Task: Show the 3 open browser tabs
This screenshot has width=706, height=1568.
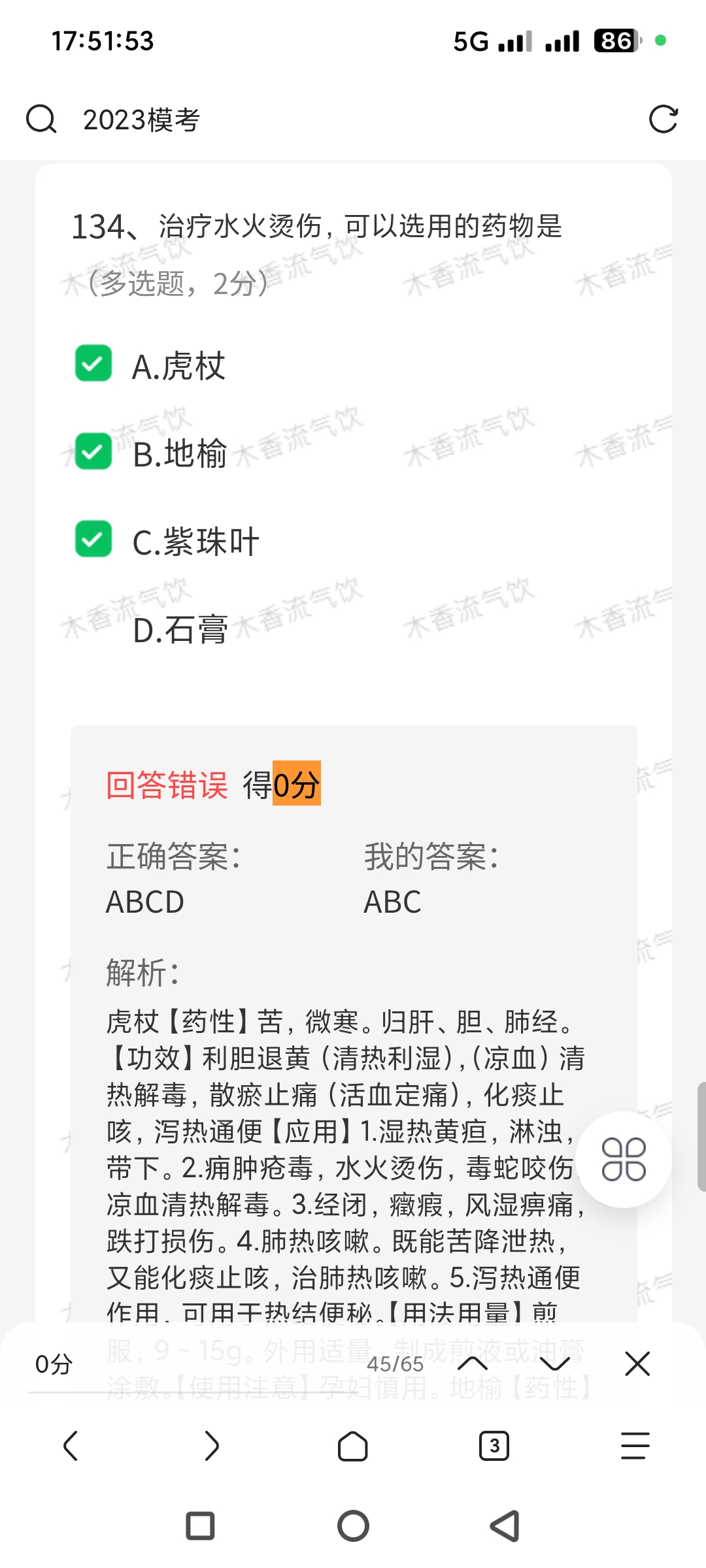Action: 494,1445
